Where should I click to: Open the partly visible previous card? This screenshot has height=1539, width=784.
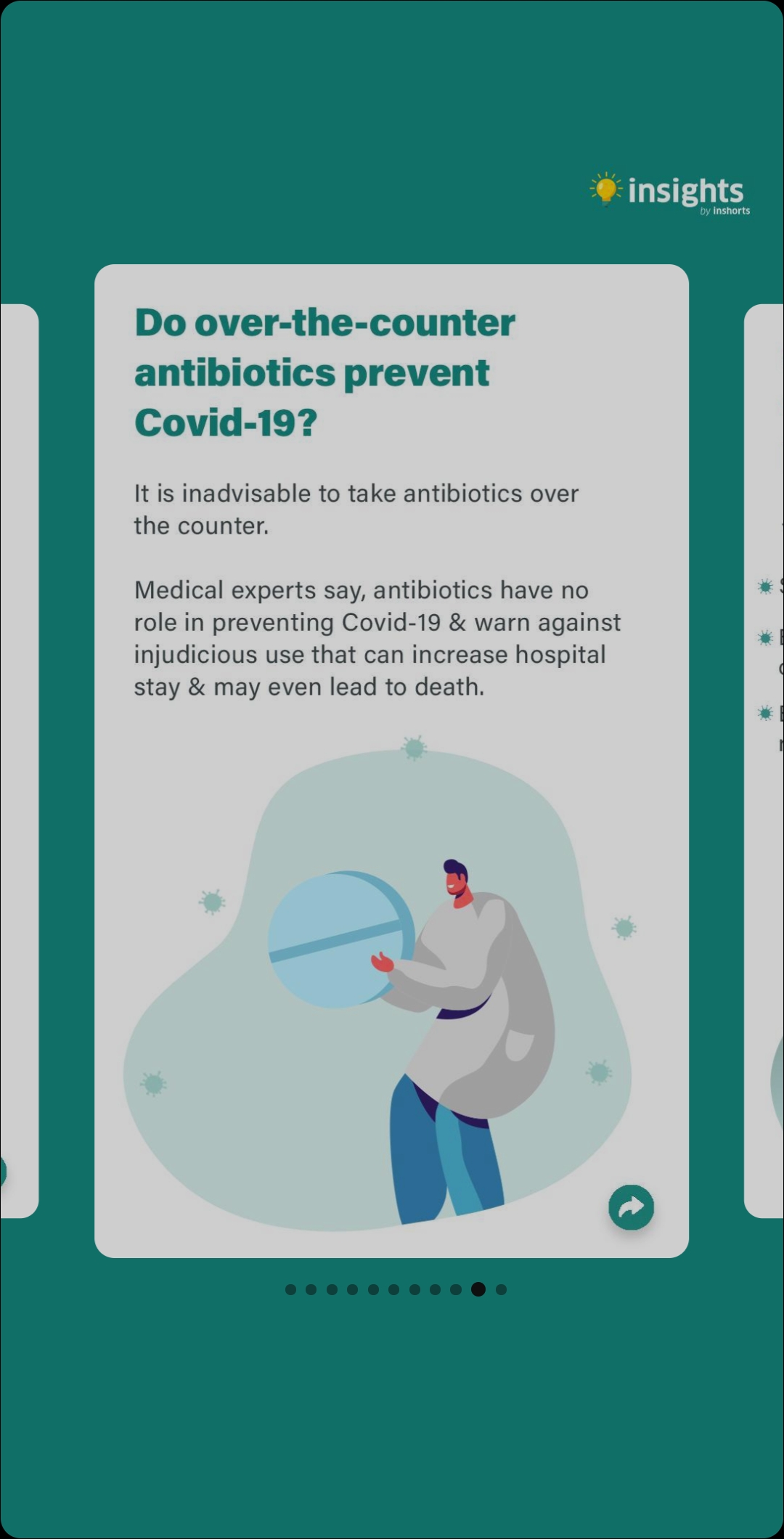[x=20, y=760]
